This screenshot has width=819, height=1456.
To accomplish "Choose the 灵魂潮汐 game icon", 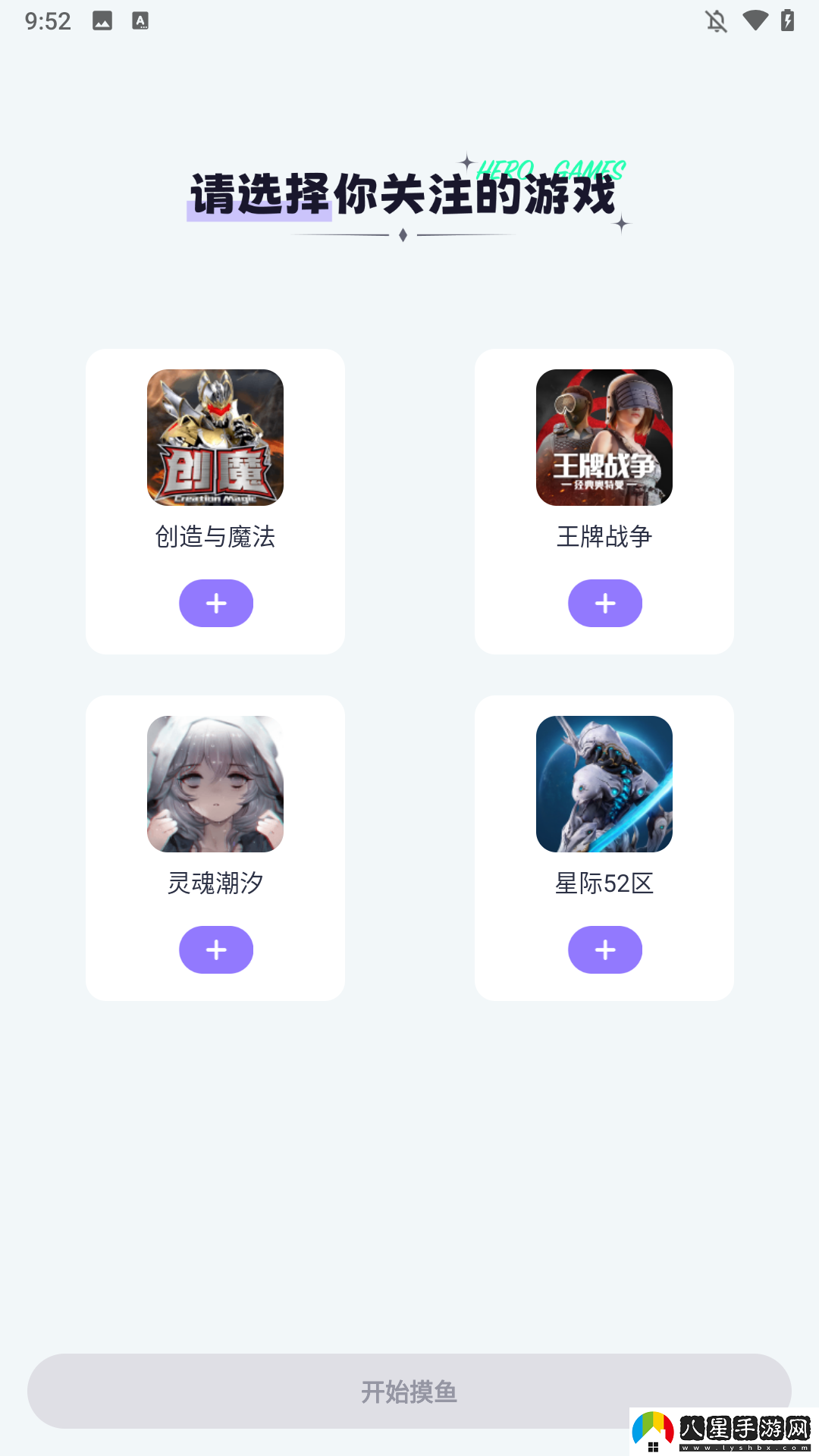I will click(215, 784).
